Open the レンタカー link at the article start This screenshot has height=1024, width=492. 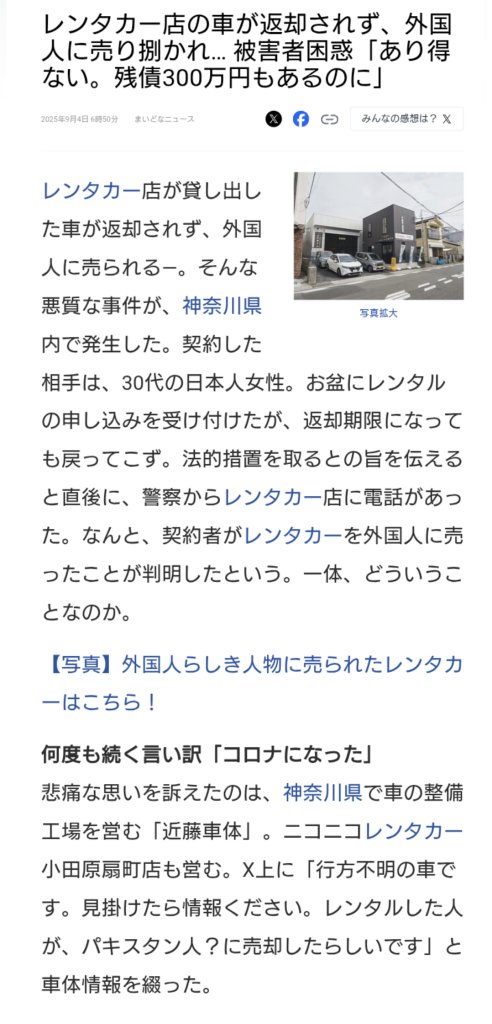pos(91,191)
